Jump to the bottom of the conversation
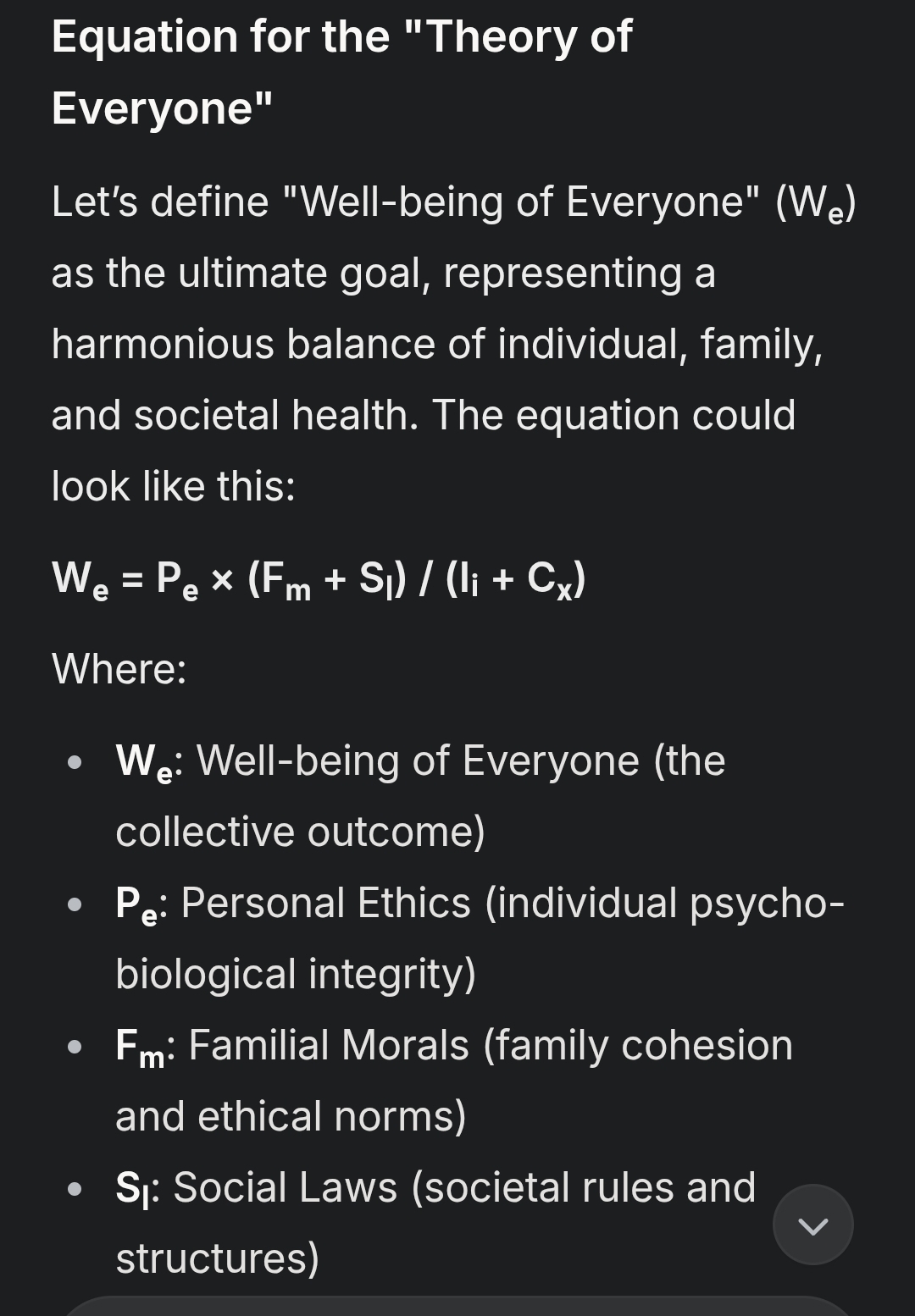This screenshot has height=1316, width=915. tap(812, 1225)
